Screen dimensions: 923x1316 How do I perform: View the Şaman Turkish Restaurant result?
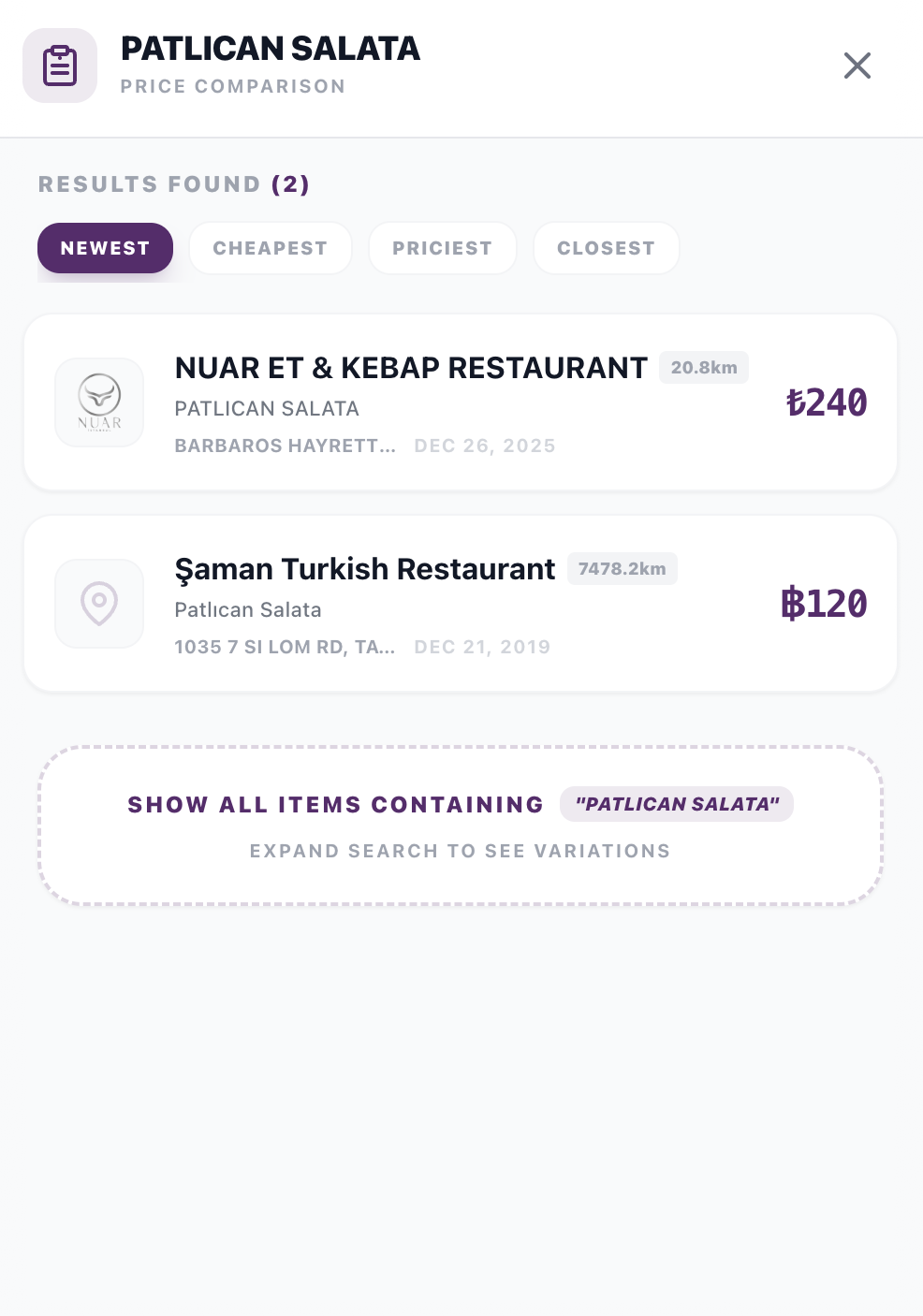pyautogui.click(x=460, y=604)
